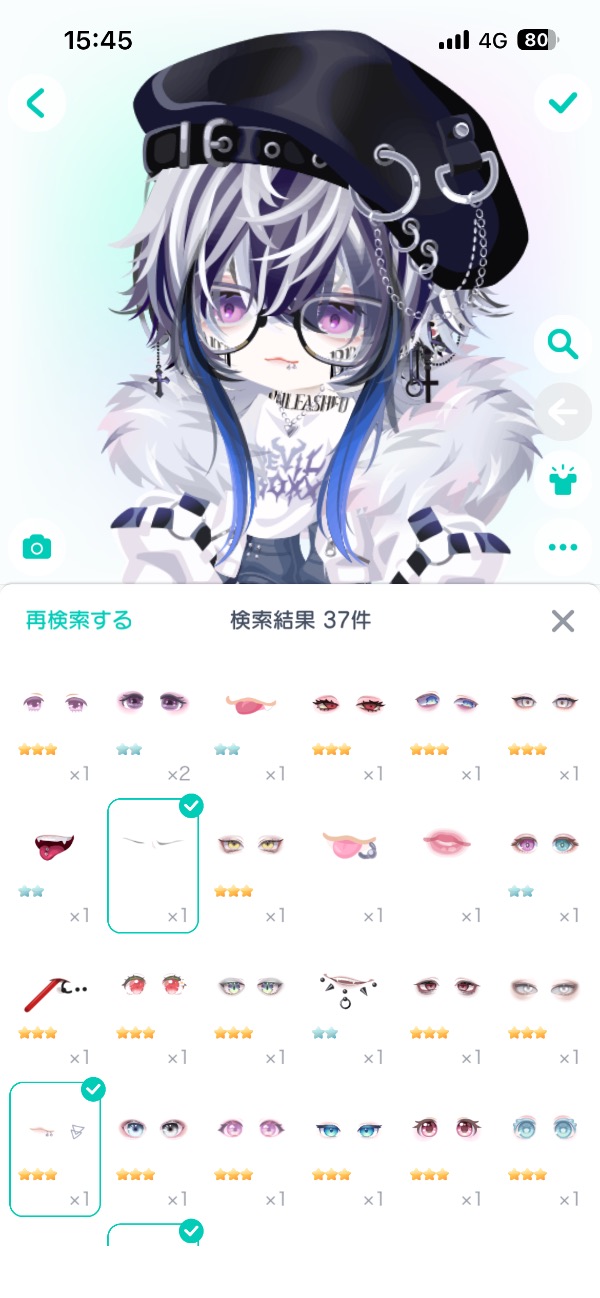The image size is (600, 1298).
Task: Open the teal wardrobe shirt icon
Action: pyautogui.click(x=563, y=480)
